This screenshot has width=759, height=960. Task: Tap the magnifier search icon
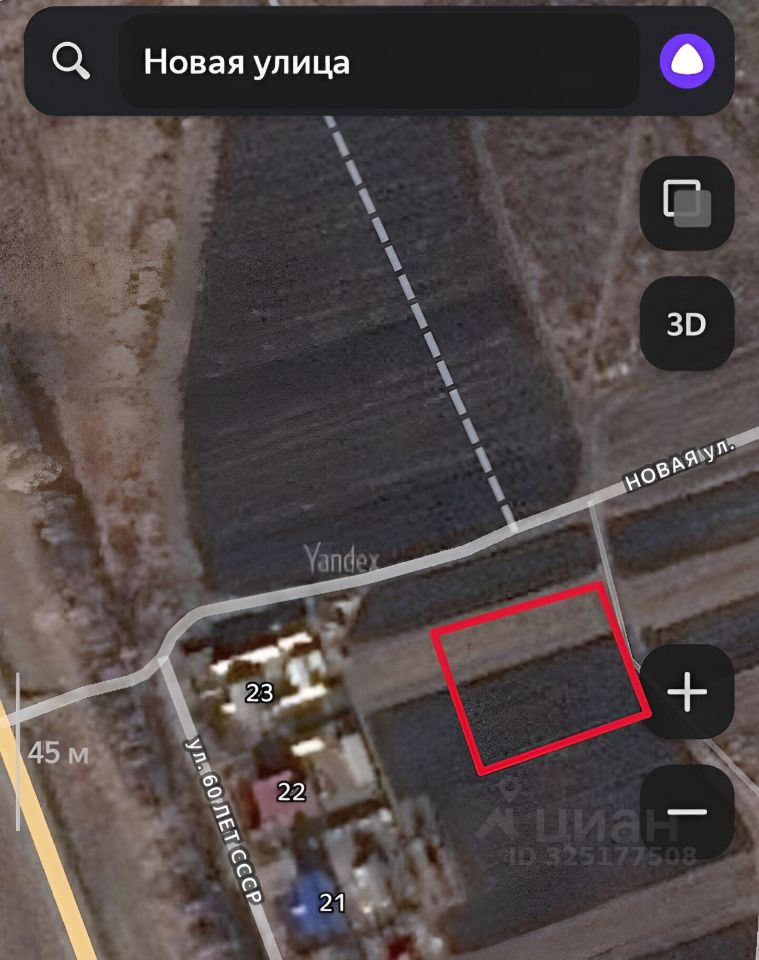coord(71,62)
